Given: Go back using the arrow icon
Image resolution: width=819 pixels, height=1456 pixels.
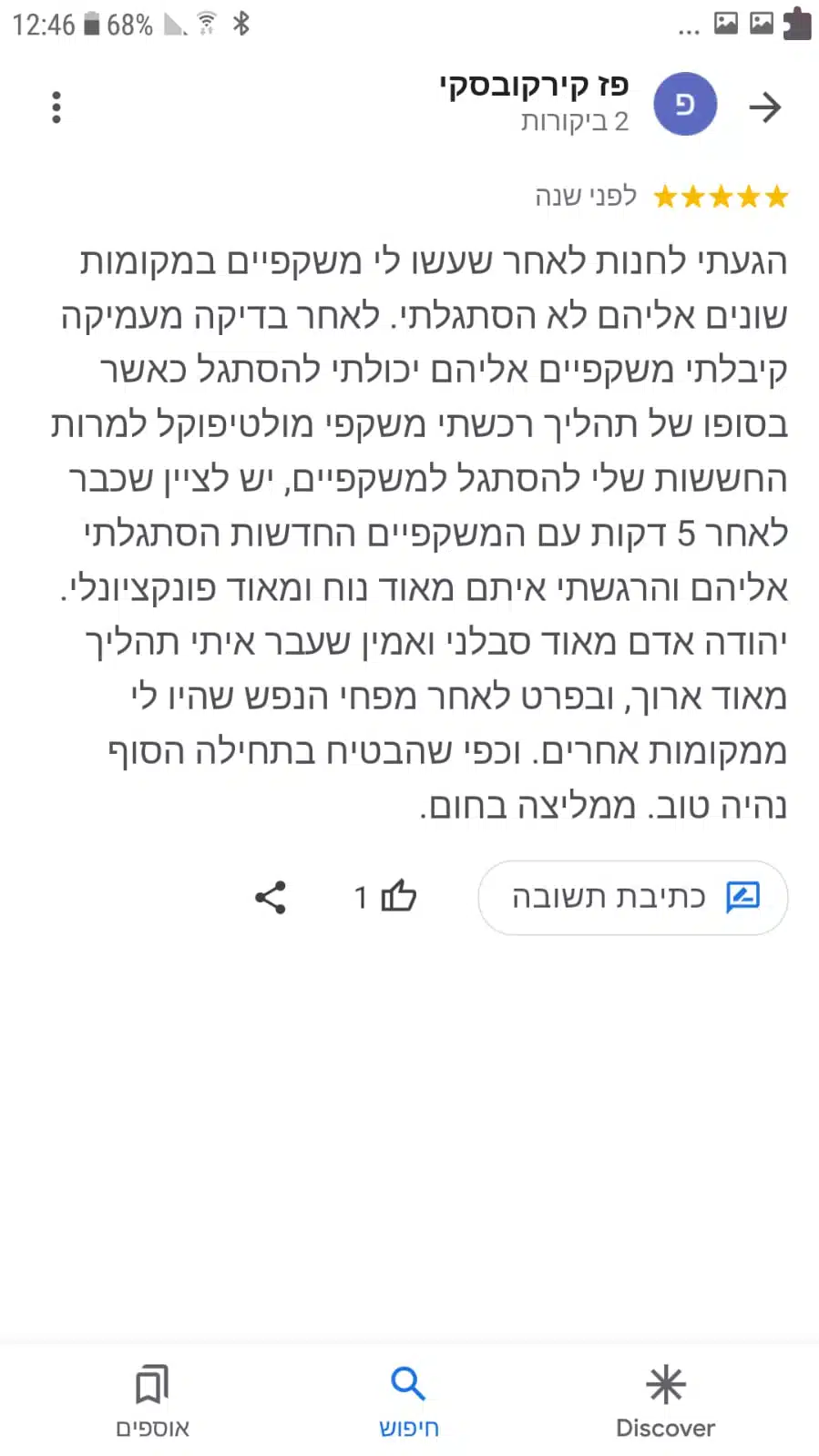Looking at the screenshot, I should pos(764,107).
